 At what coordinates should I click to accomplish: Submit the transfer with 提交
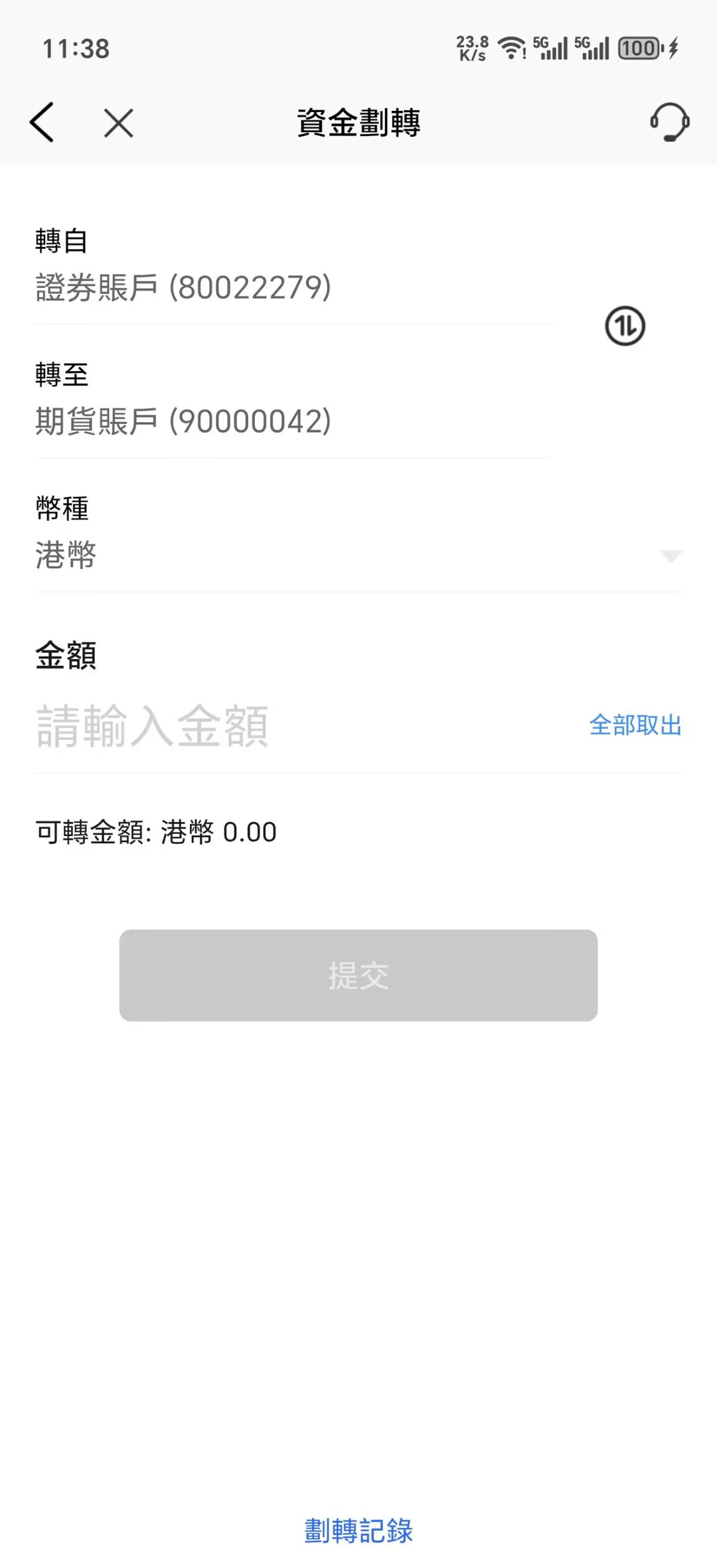[358, 975]
